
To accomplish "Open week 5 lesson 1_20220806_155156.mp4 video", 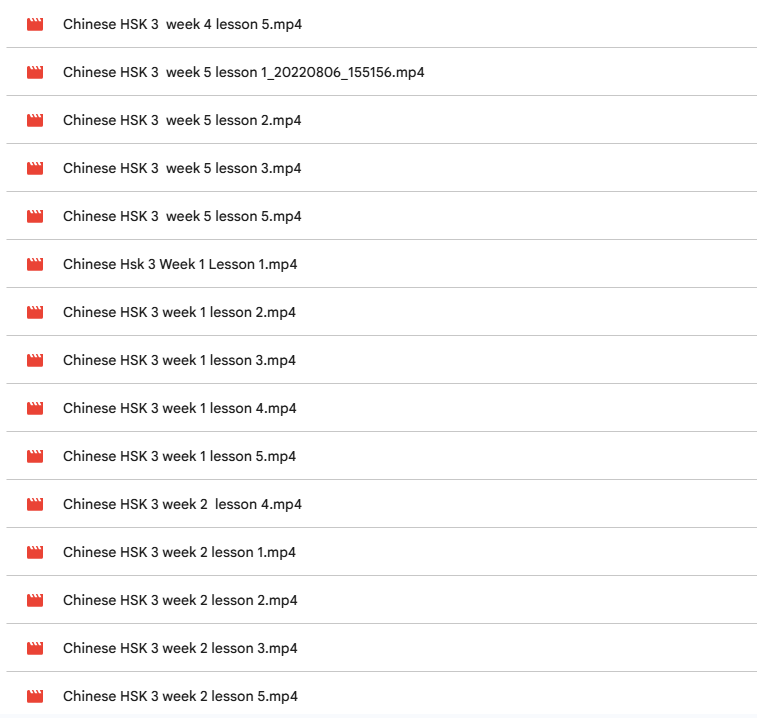I will click(243, 72).
